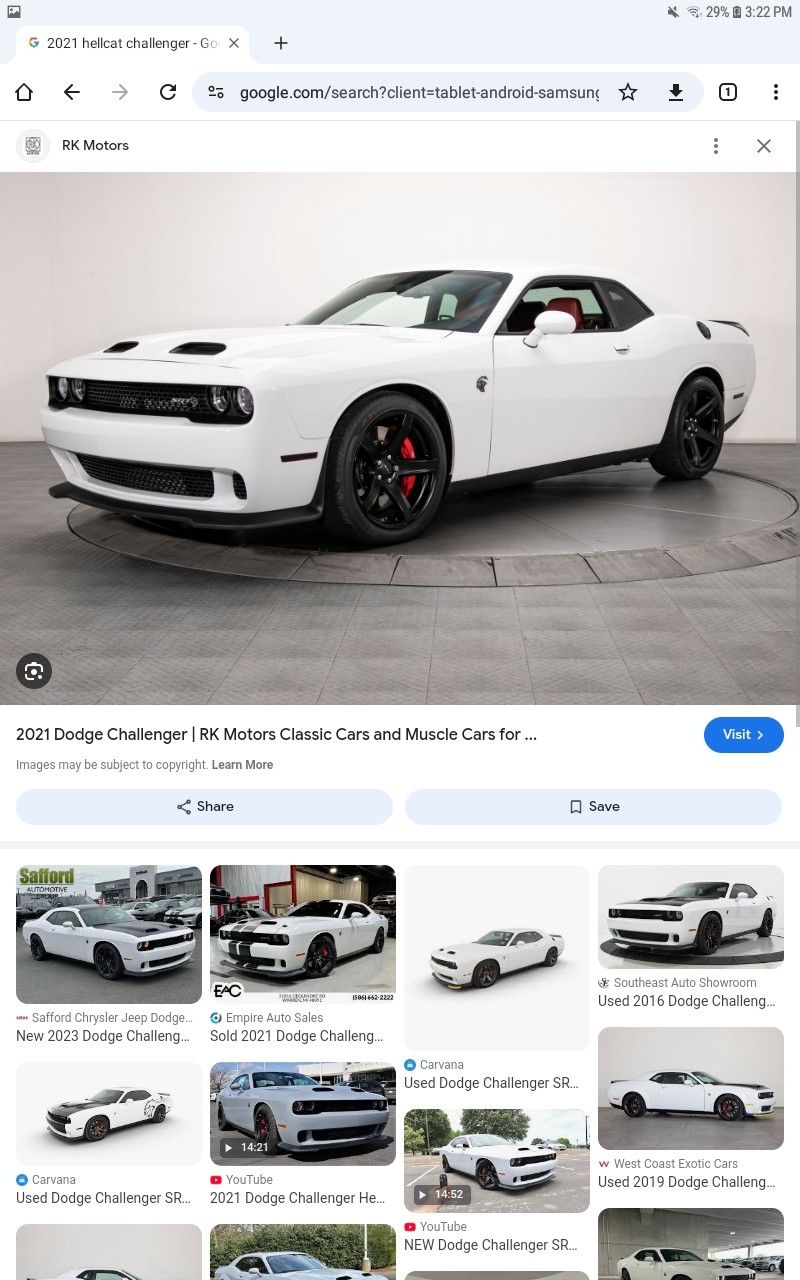
Task: Search this image with Google Lens
Action: [34, 670]
